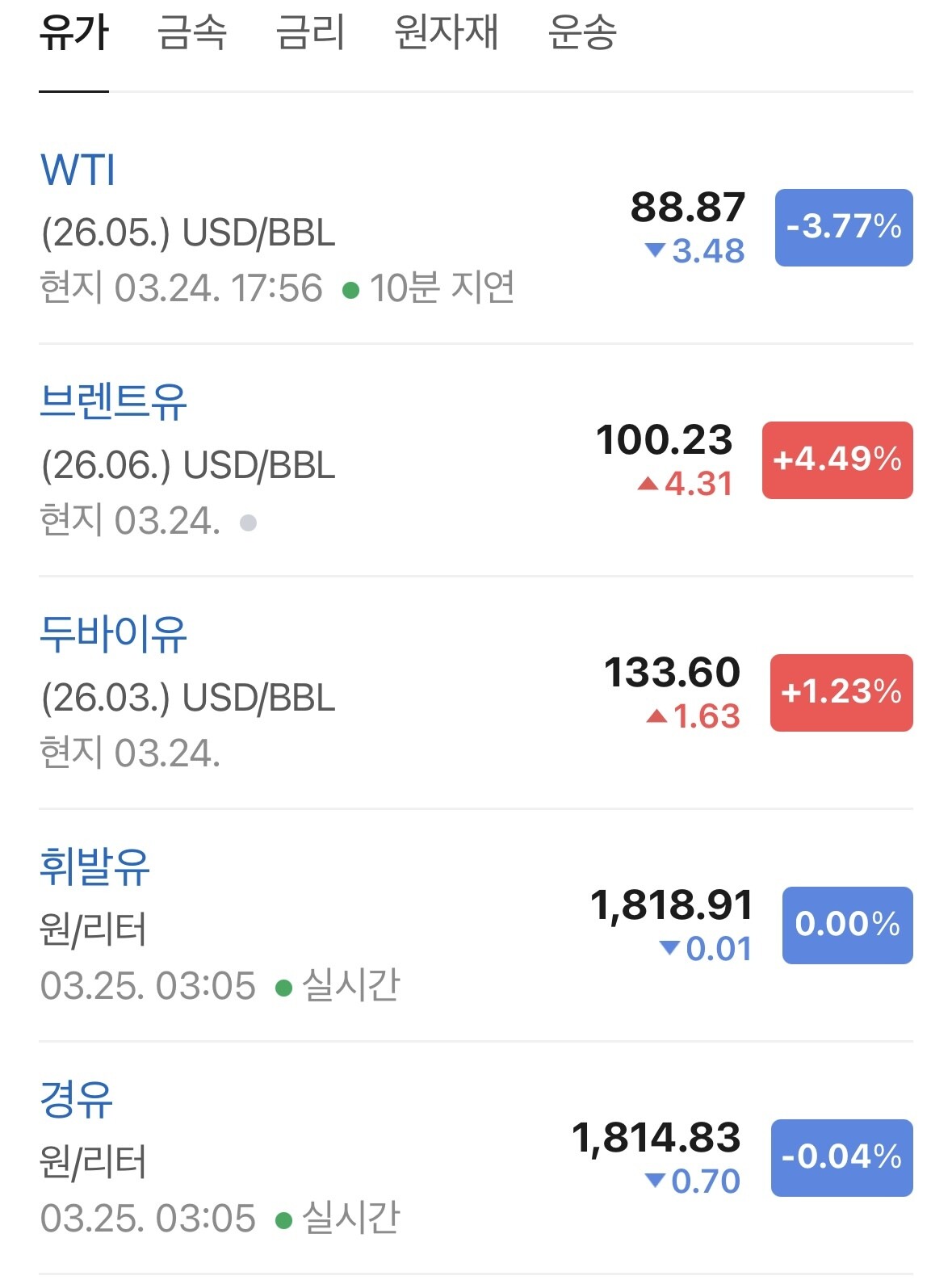Select the 운송 tab

coord(581,34)
